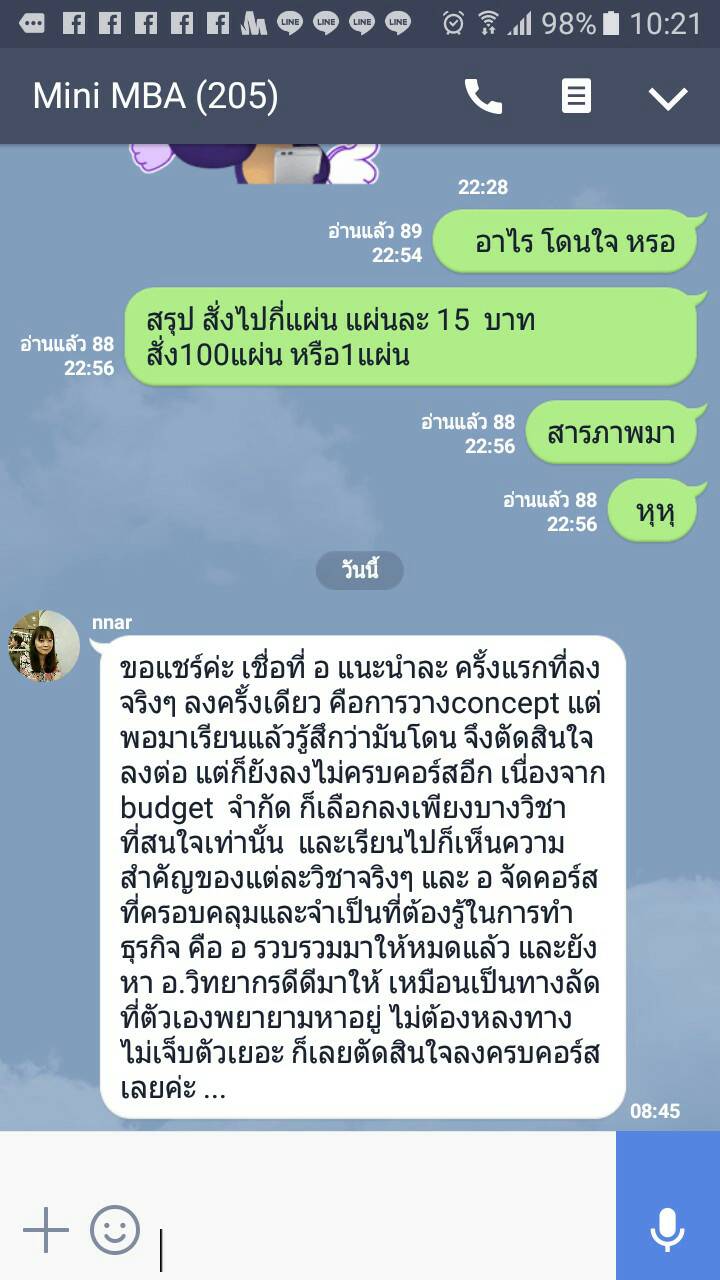Screen dimensions: 720x1280
Task: Expand the chat options chevron
Action: 667,97
